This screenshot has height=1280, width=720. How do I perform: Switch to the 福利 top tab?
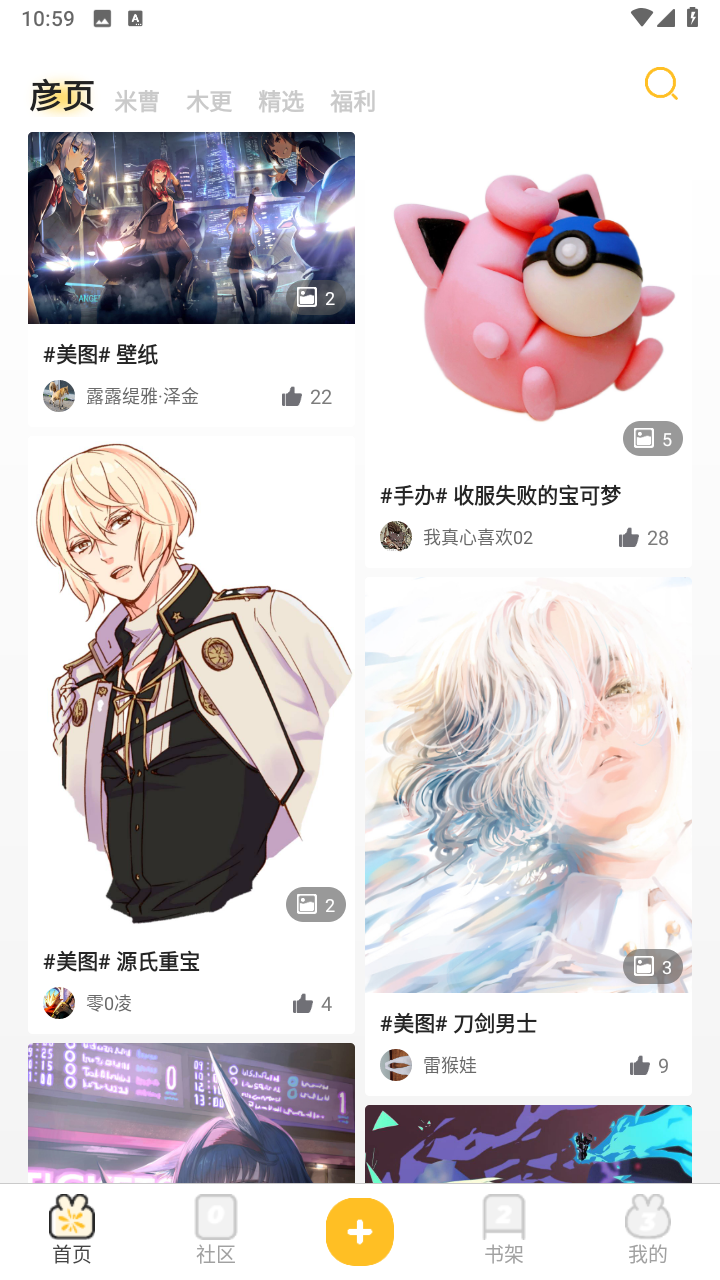click(x=353, y=101)
